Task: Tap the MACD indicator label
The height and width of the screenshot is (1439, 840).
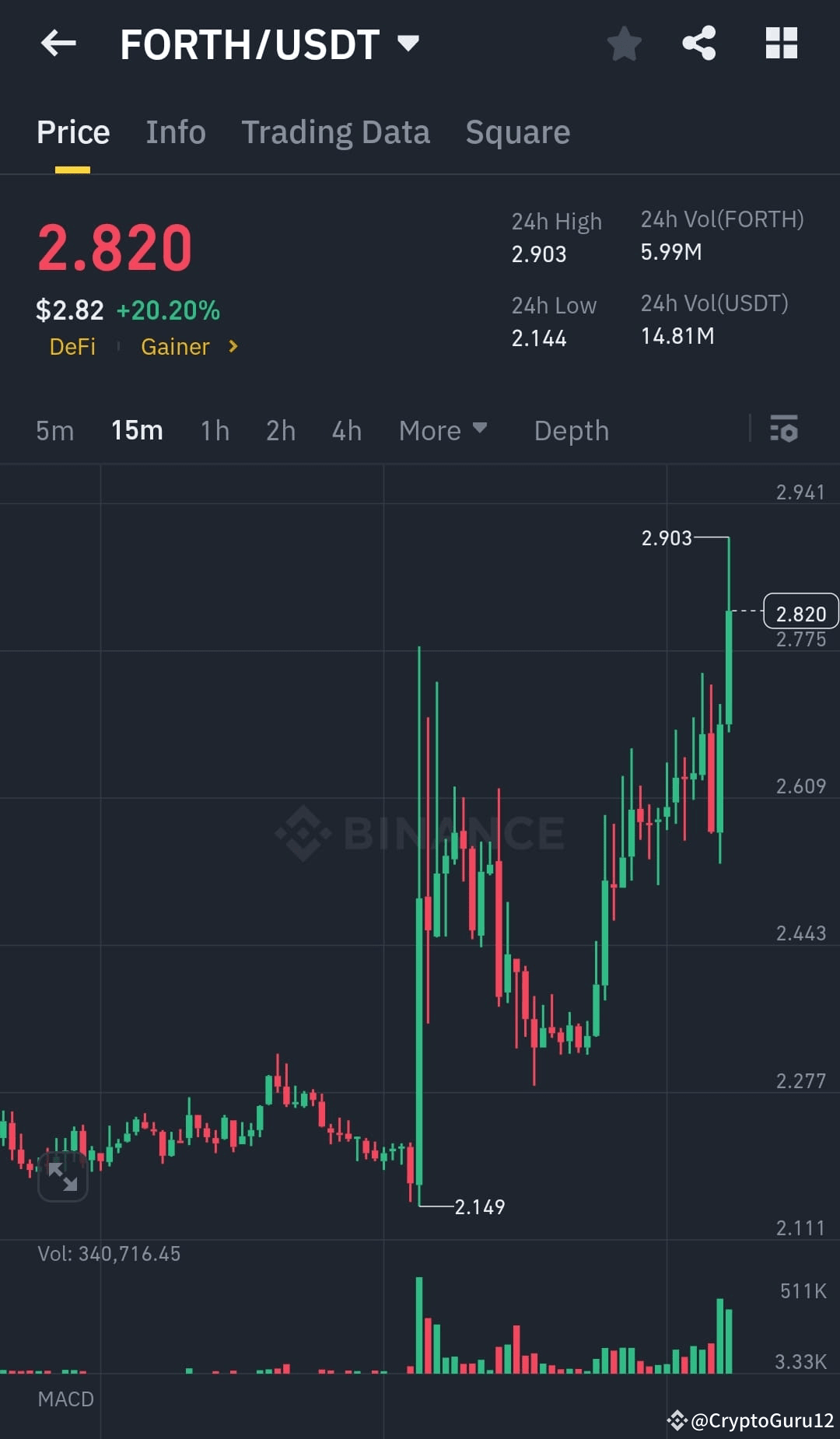Action: click(x=66, y=1399)
